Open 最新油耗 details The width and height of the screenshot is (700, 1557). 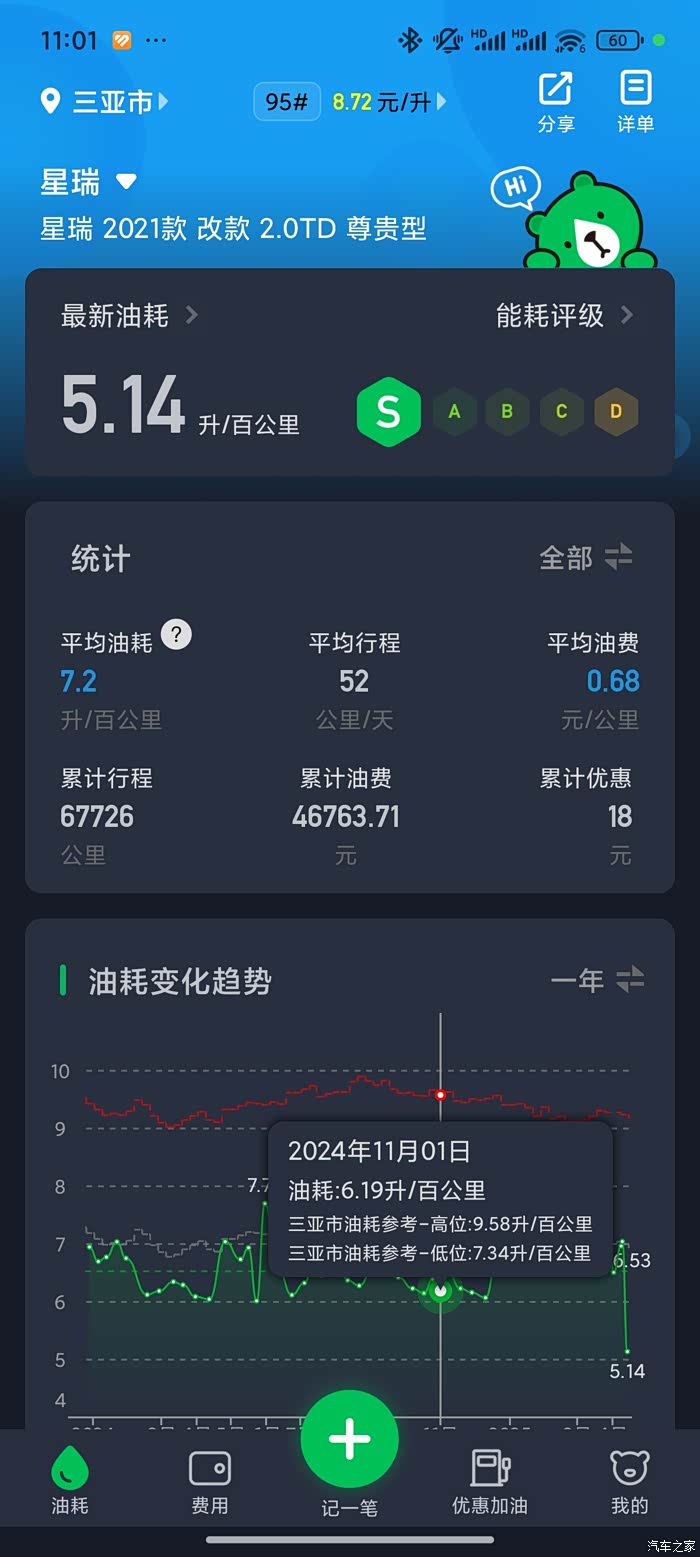coord(130,316)
